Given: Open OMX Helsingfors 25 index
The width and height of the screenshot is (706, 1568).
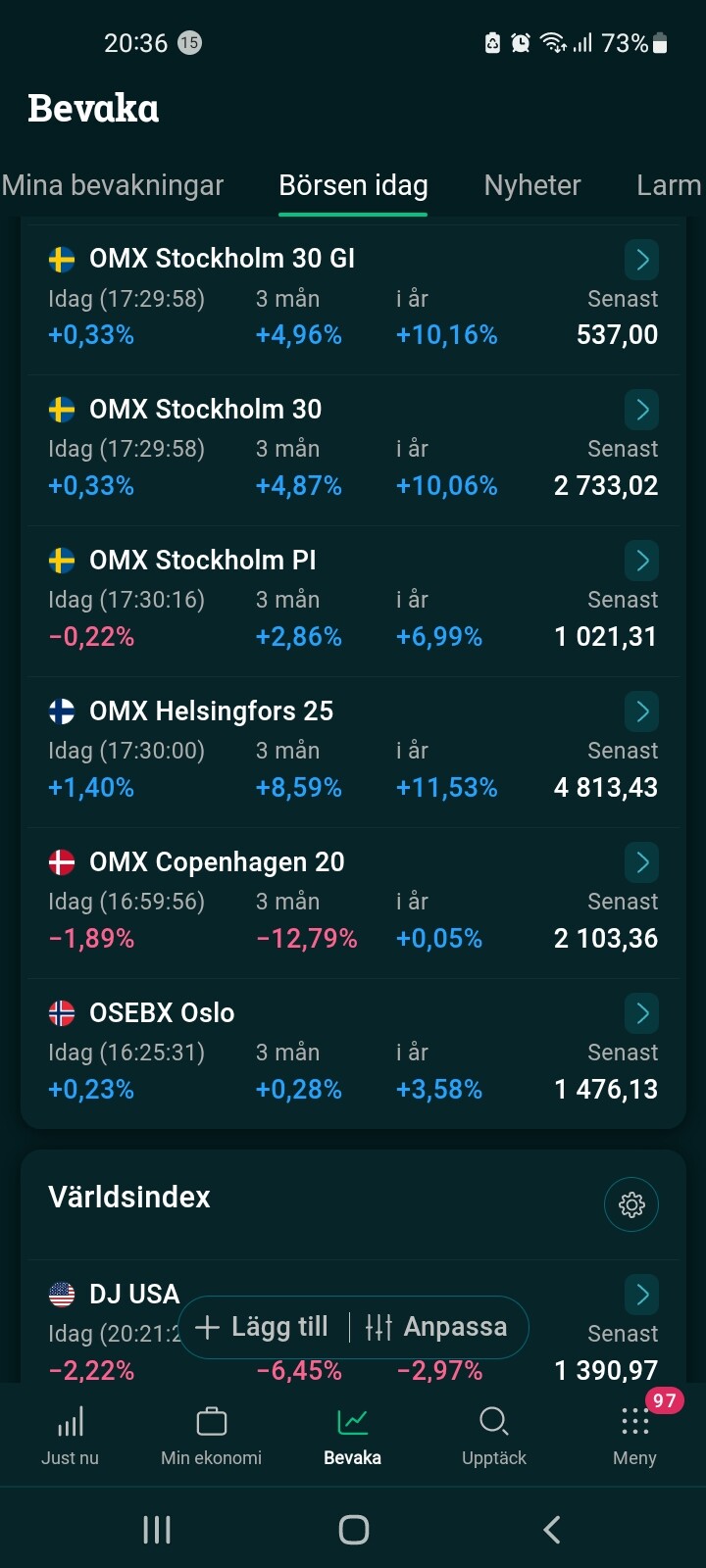Looking at the screenshot, I should pos(641,711).
